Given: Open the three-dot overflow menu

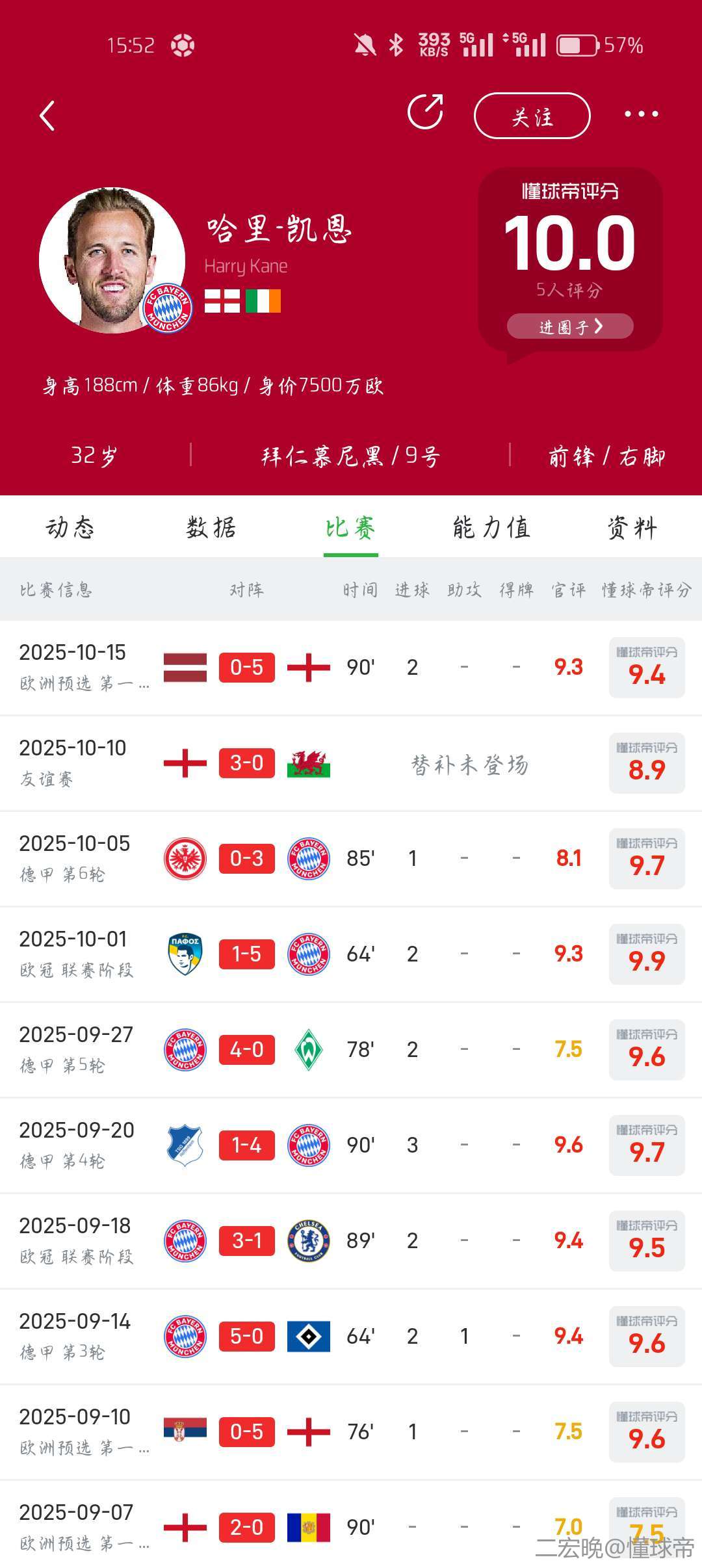Looking at the screenshot, I should point(641,114).
